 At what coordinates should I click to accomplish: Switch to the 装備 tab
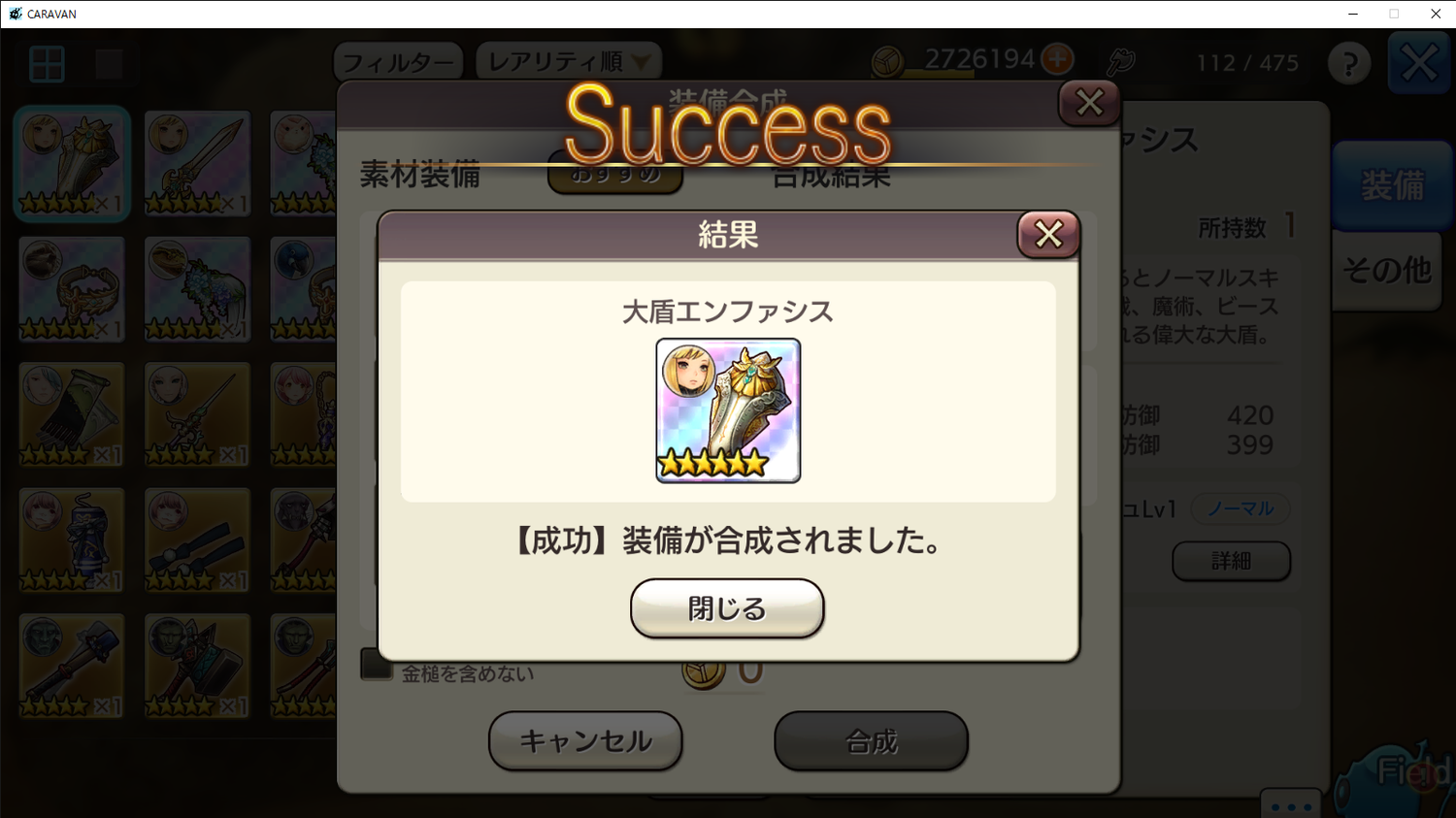(x=1393, y=185)
